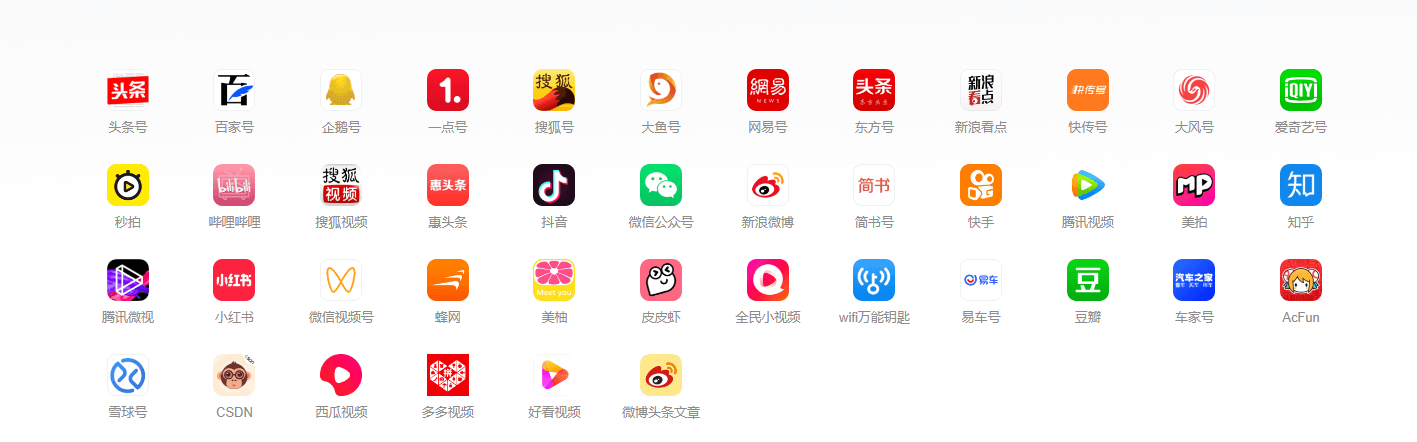This screenshot has width=1417, height=442.
Task: Open 百家号 platform icon
Action: coord(234,90)
